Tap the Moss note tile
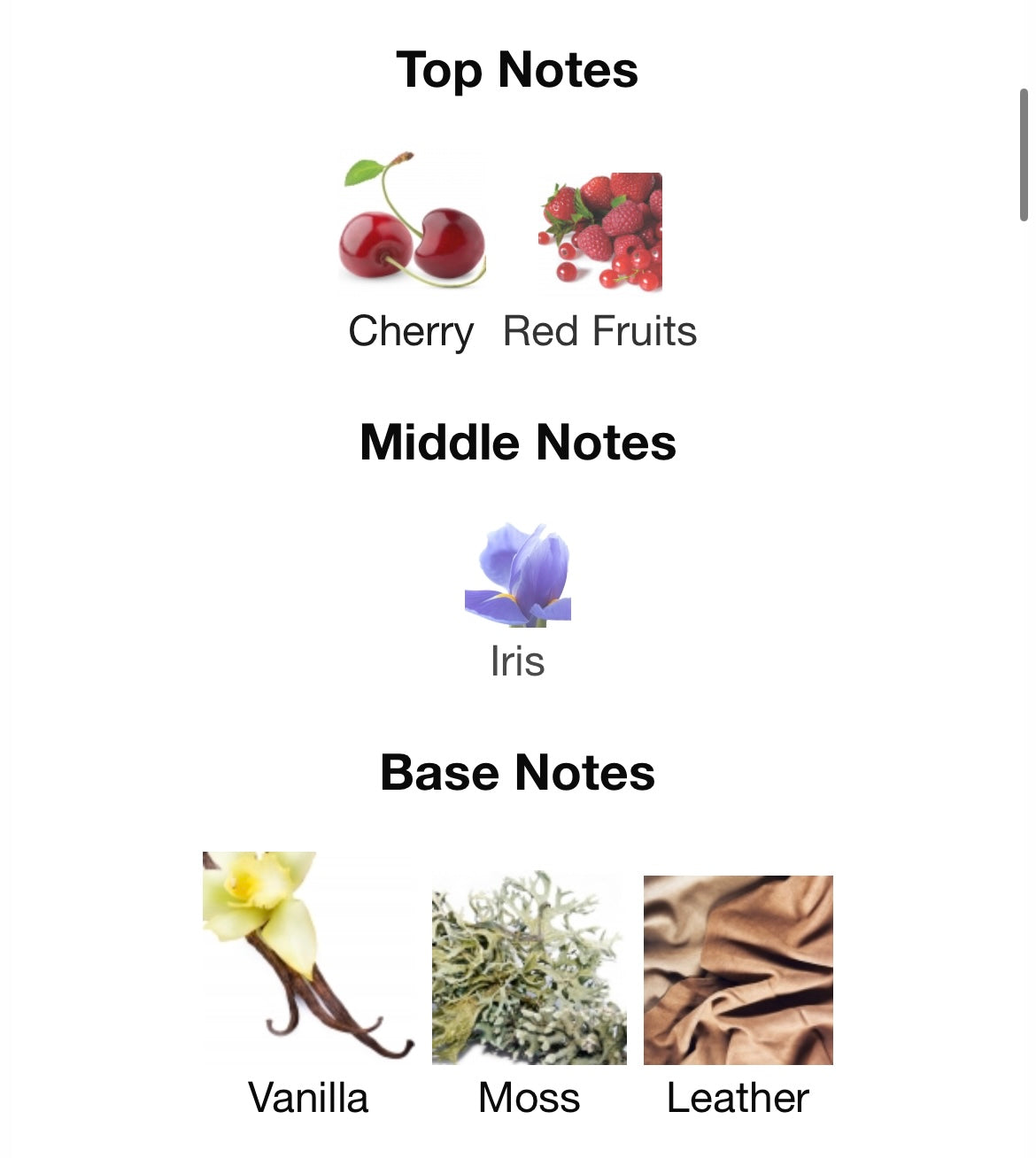The width and height of the screenshot is (1036, 1158). coord(529,969)
